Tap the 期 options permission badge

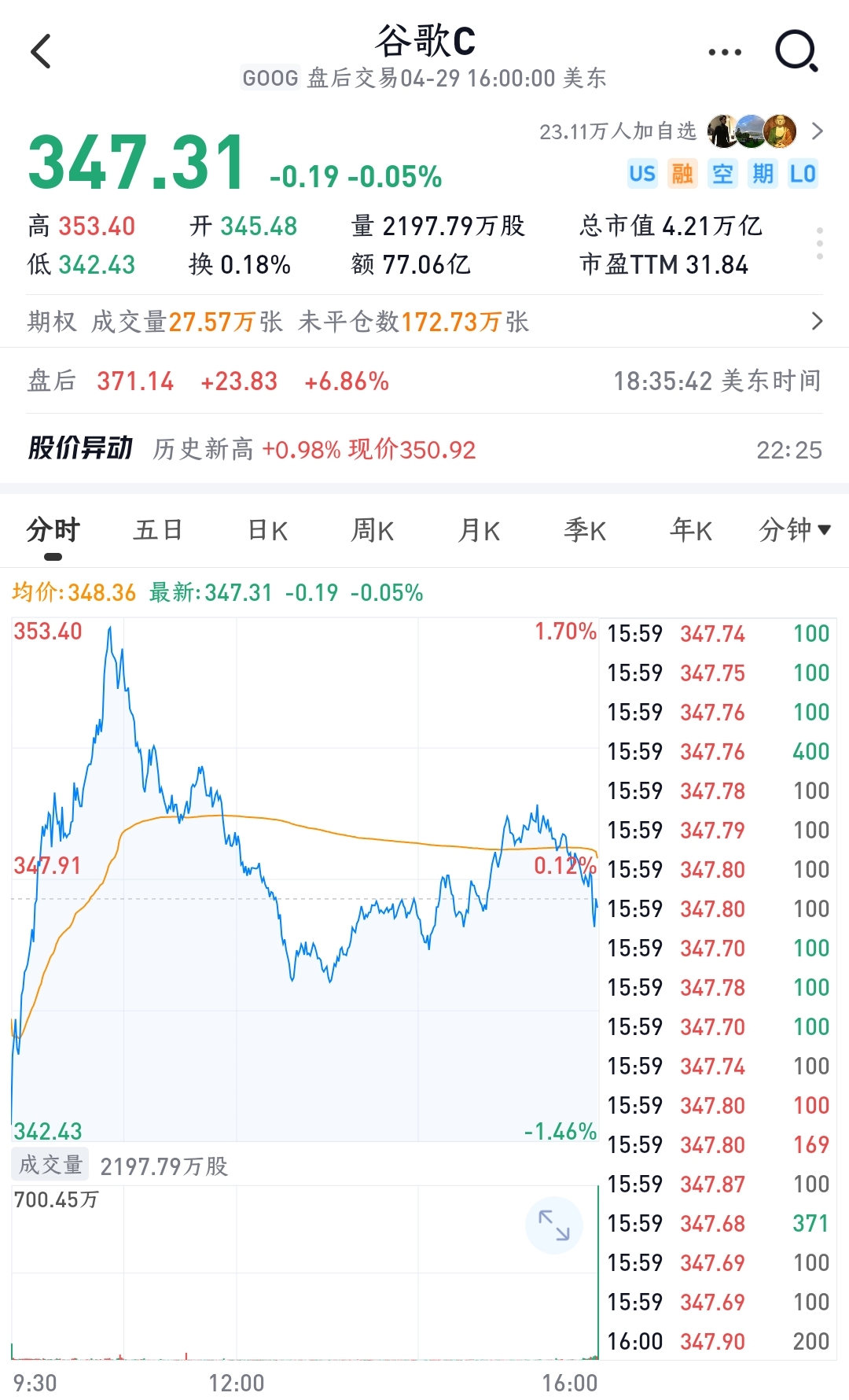(x=761, y=173)
